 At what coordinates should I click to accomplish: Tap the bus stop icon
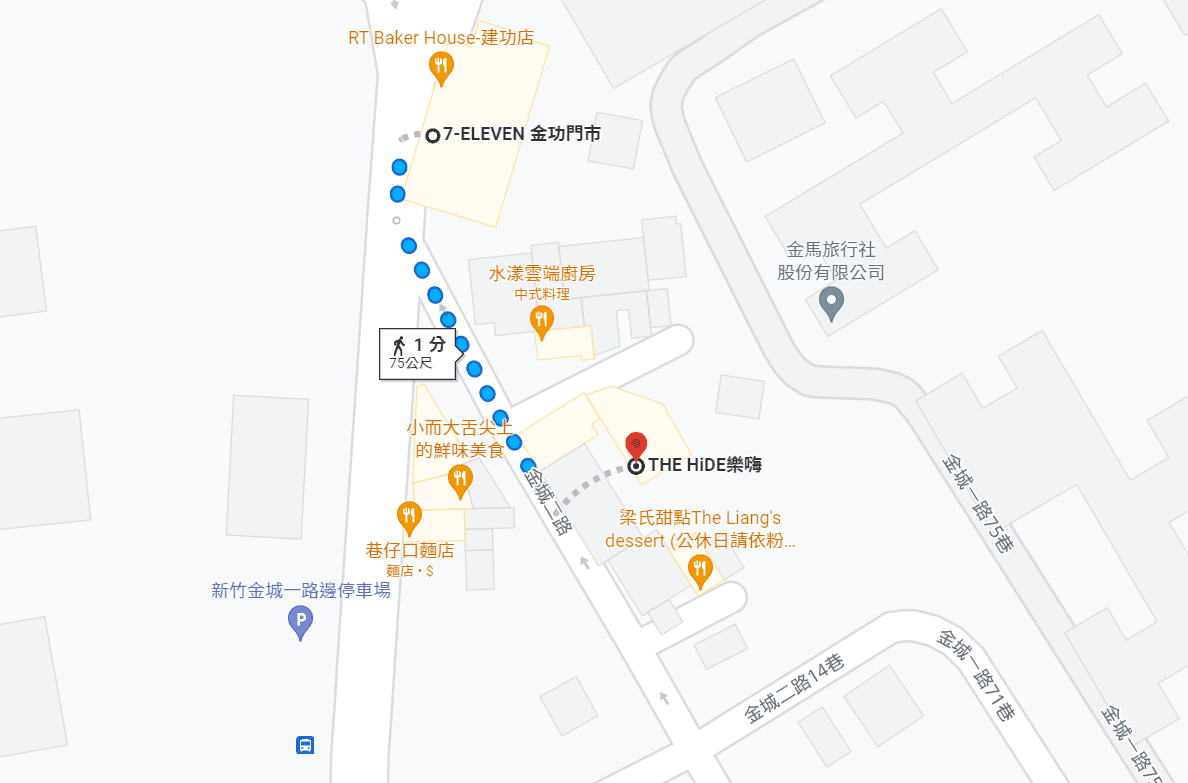305,745
